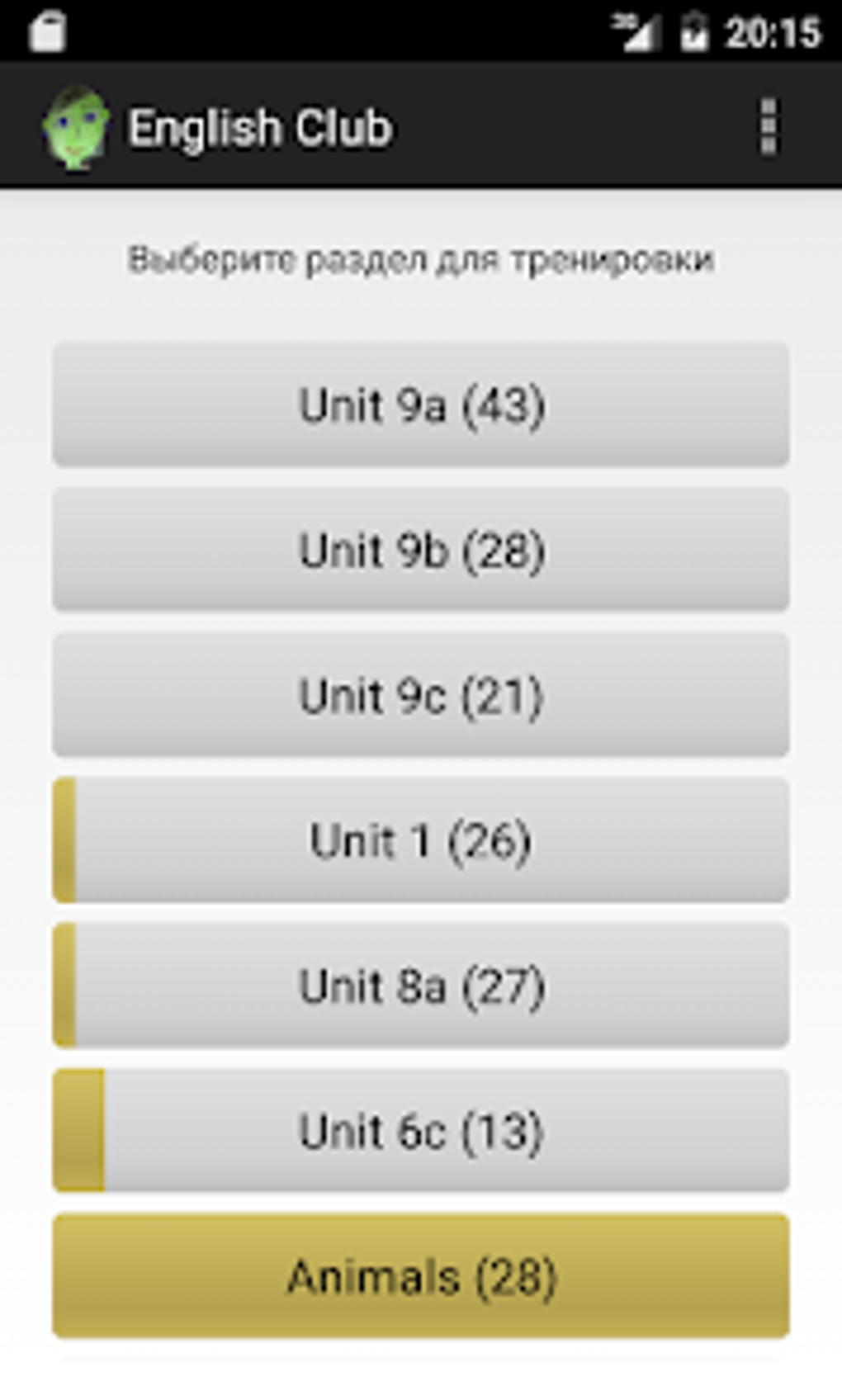This screenshot has width=842, height=1400.
Task: Open the overflow menu
Action: [769, 126]
